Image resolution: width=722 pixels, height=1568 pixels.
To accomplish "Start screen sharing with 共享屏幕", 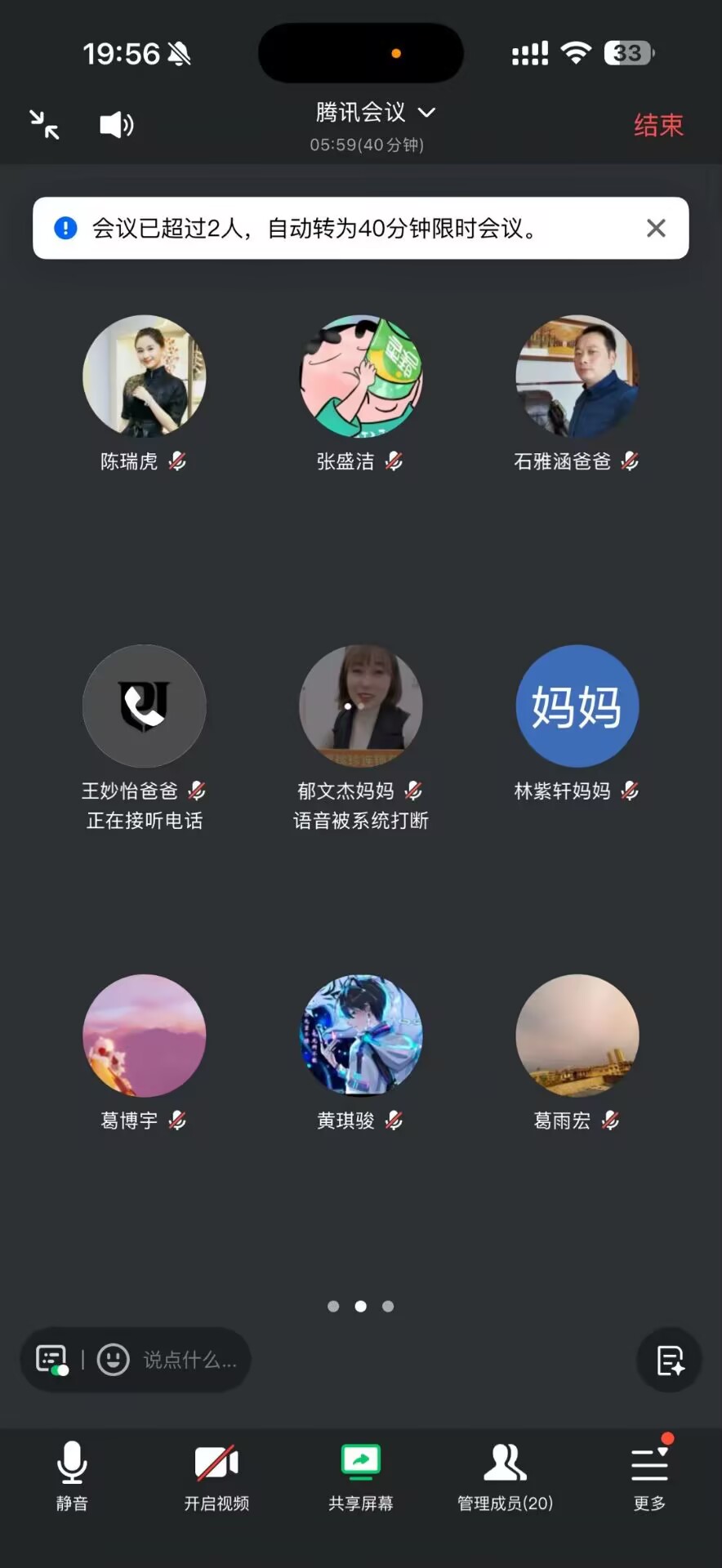I will 361,1475.
